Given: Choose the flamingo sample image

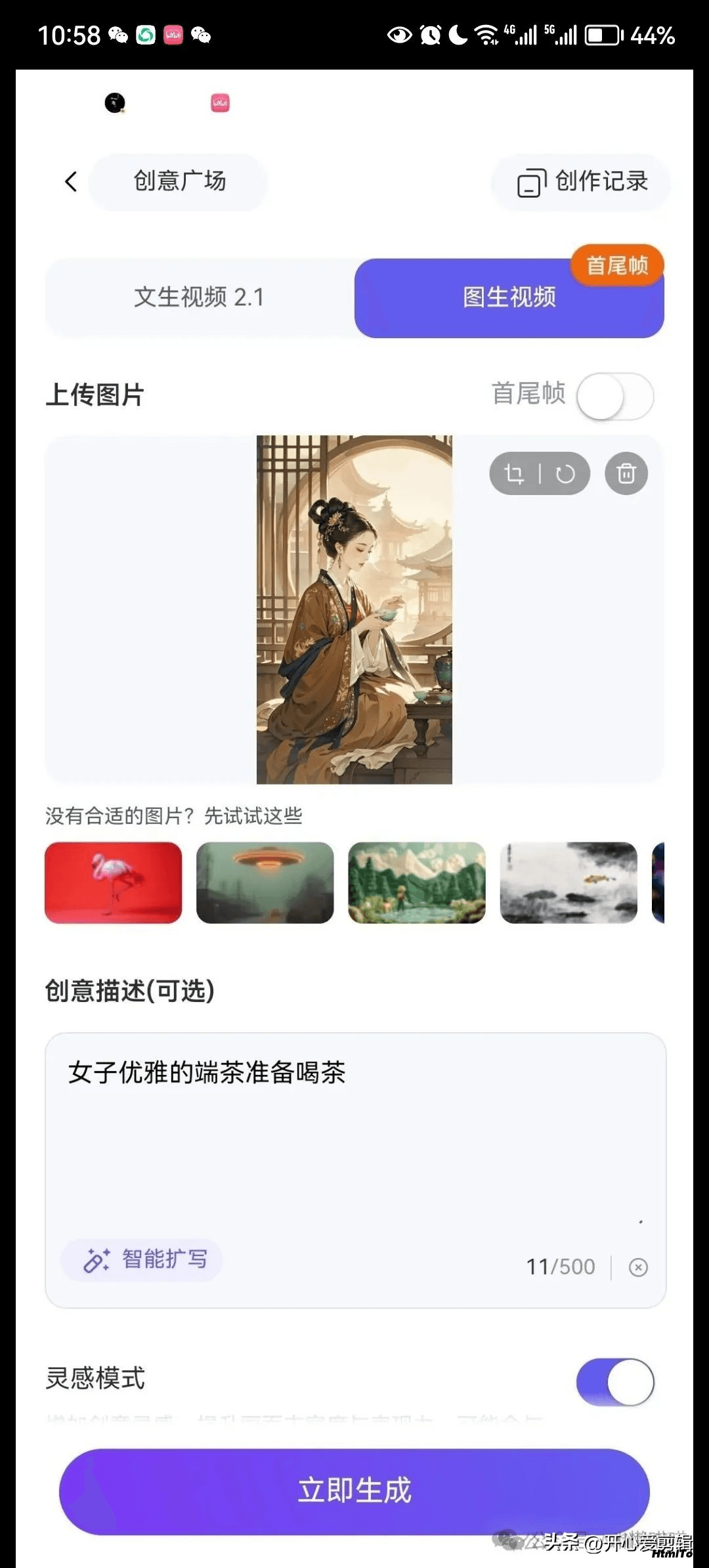Looking at the screenshot, I should click(x=114, y=882).
